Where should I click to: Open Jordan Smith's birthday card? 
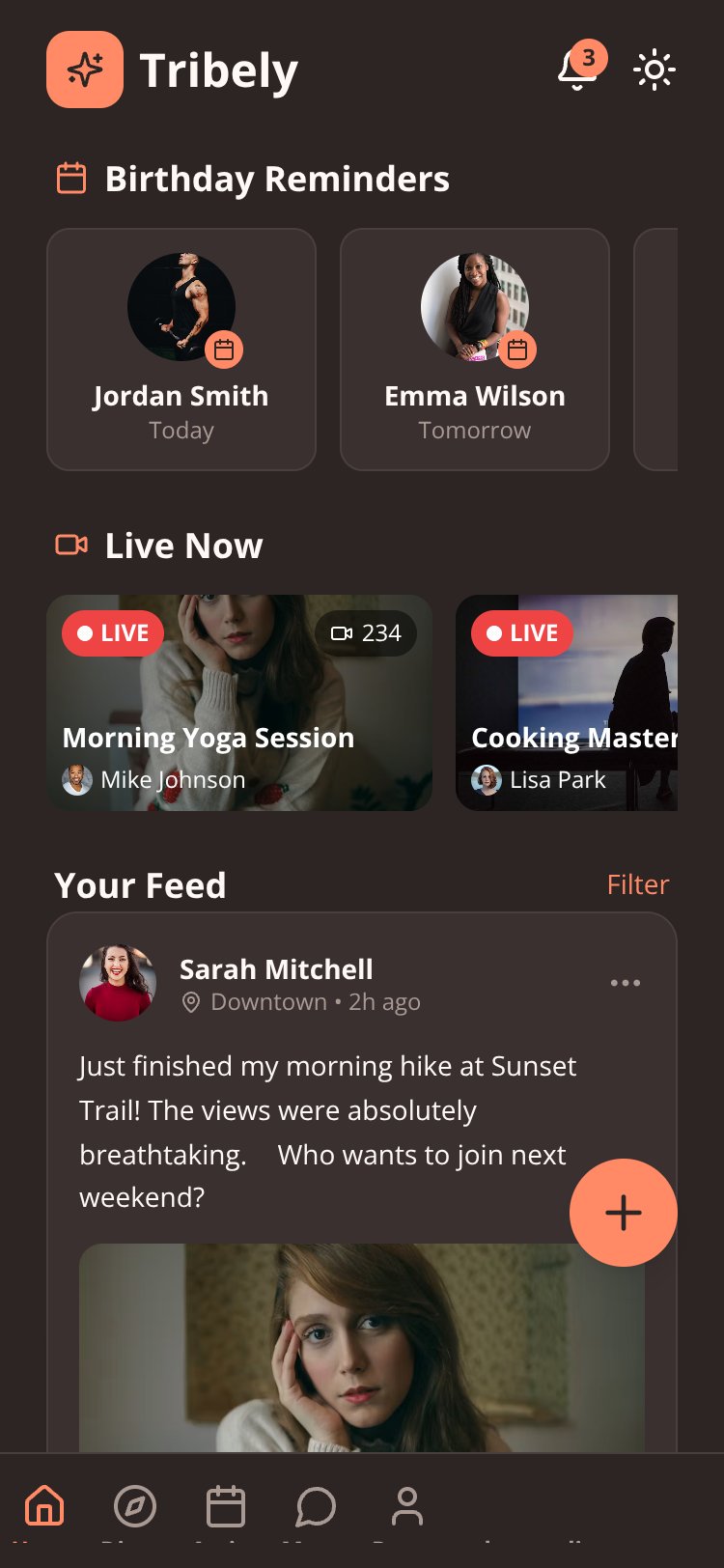181,350
